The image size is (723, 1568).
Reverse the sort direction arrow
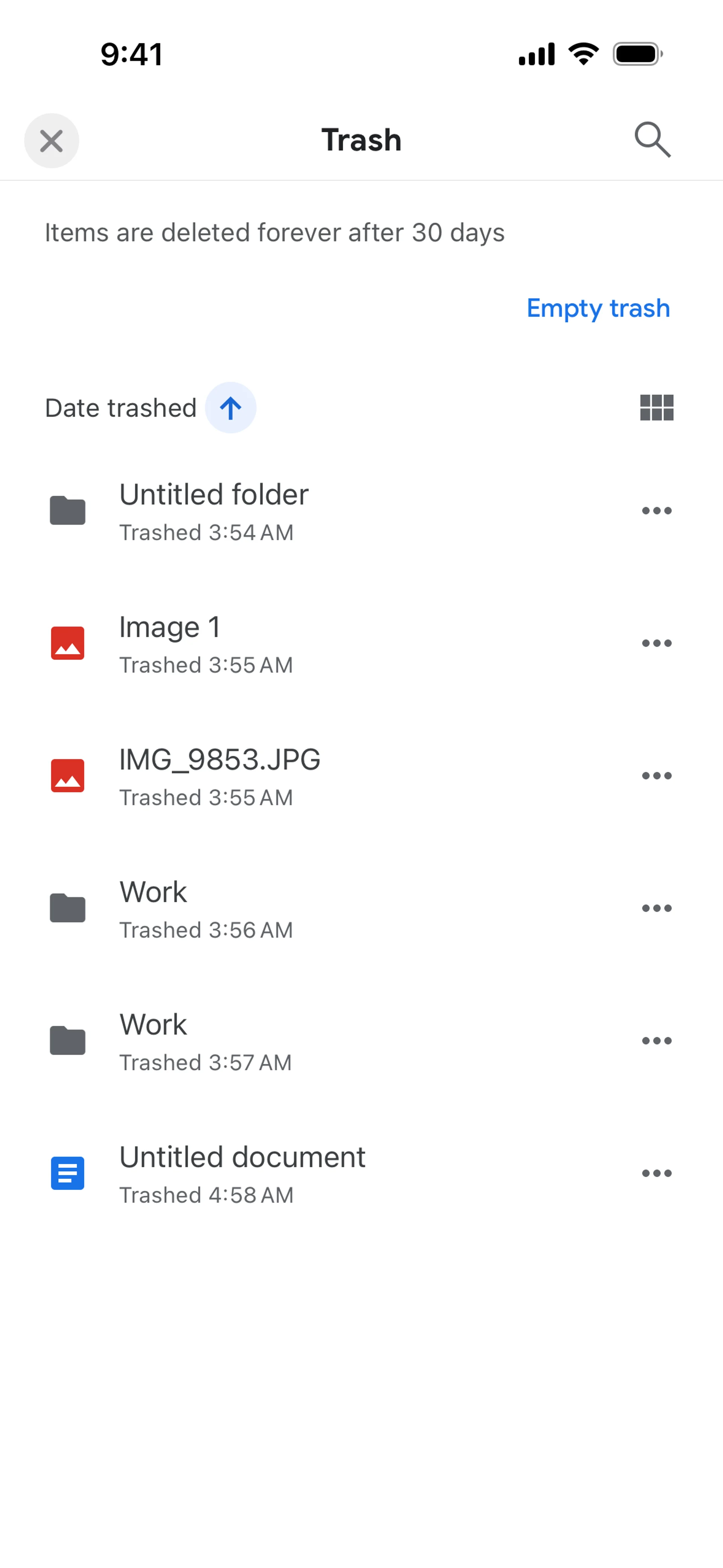tap(230, 408)
